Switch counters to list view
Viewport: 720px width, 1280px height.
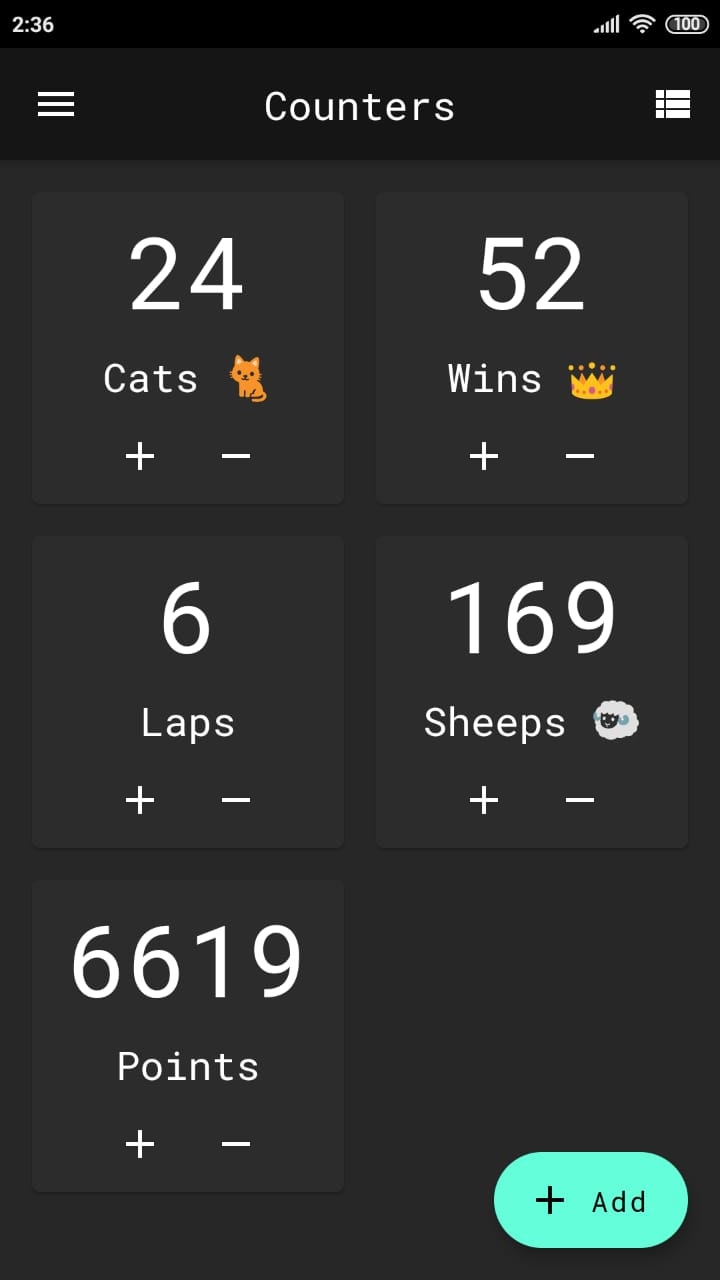click(x=672, y=104)
